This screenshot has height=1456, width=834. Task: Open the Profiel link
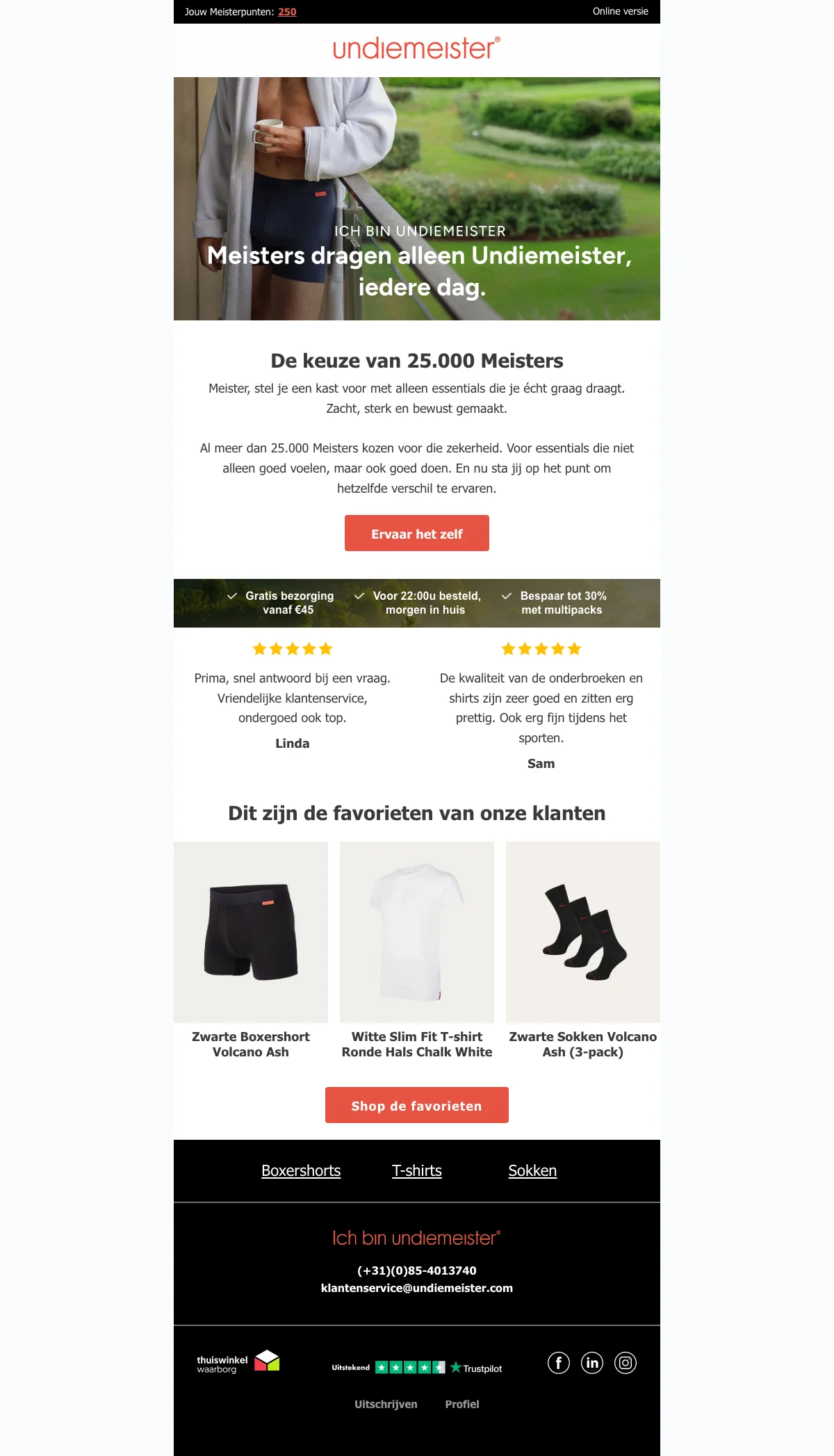[x=462, y=1404]
